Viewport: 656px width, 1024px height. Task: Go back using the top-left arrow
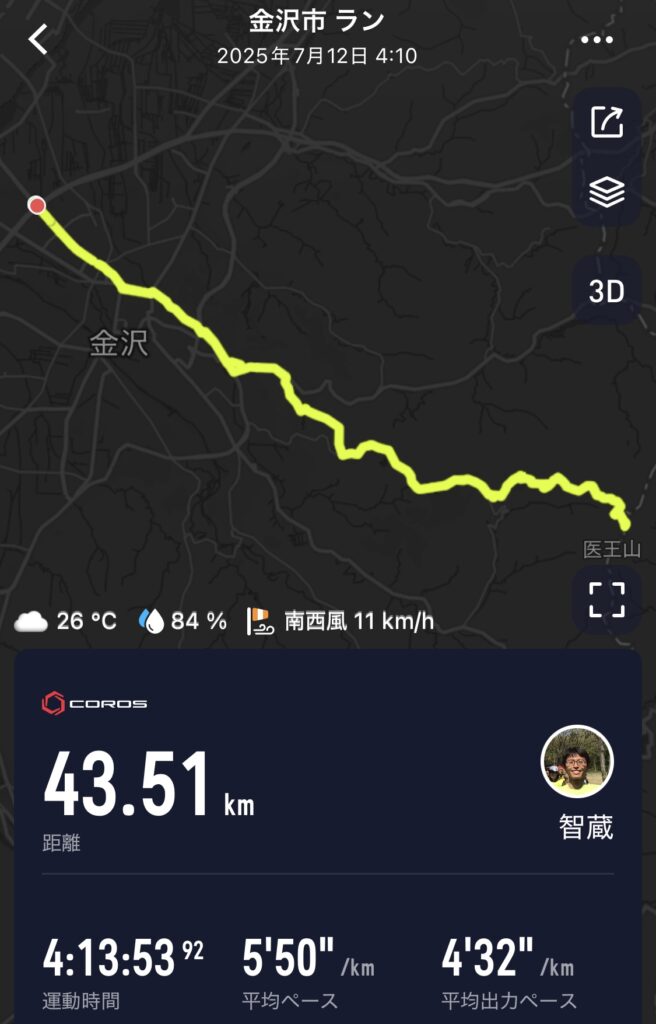tap(38, 40)
